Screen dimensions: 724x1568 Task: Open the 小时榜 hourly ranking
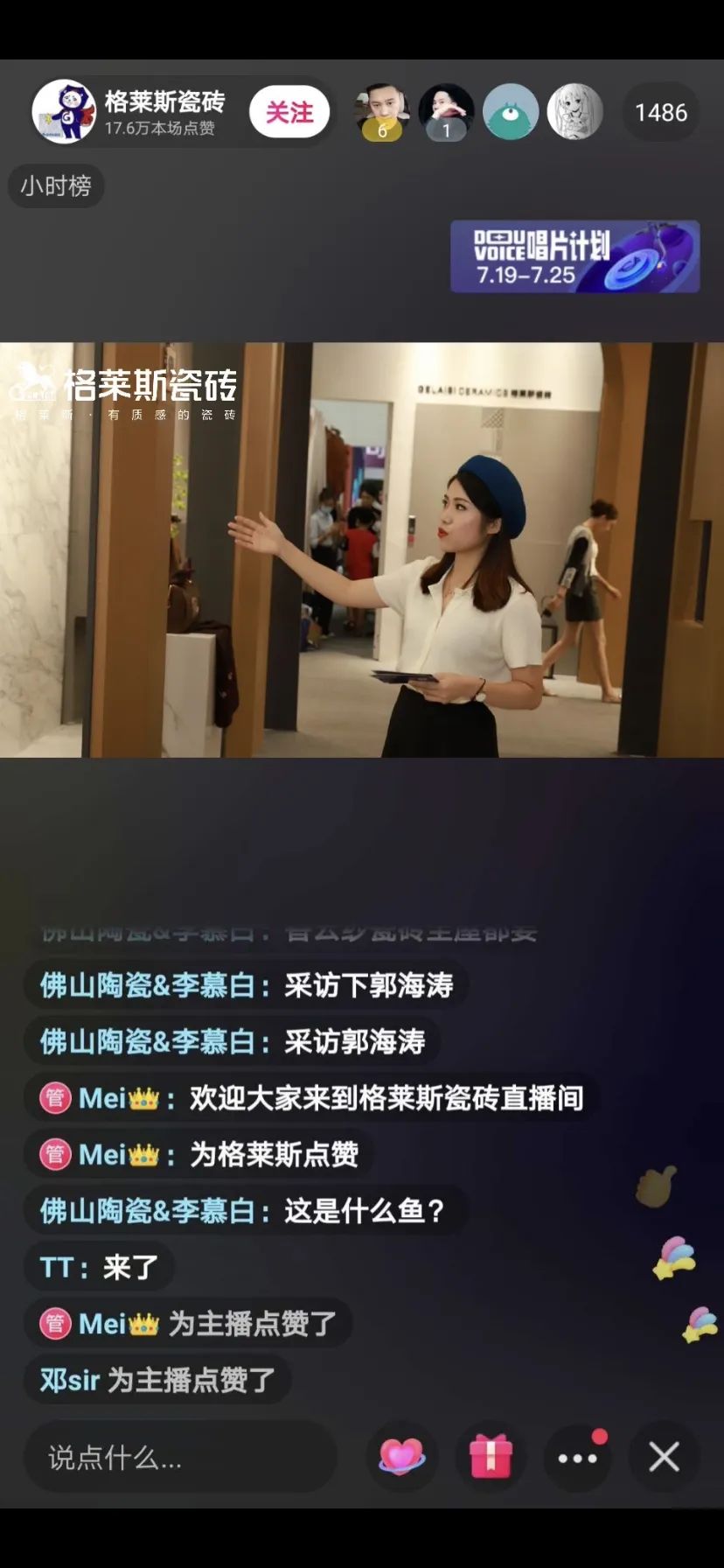tap(56, 186)
